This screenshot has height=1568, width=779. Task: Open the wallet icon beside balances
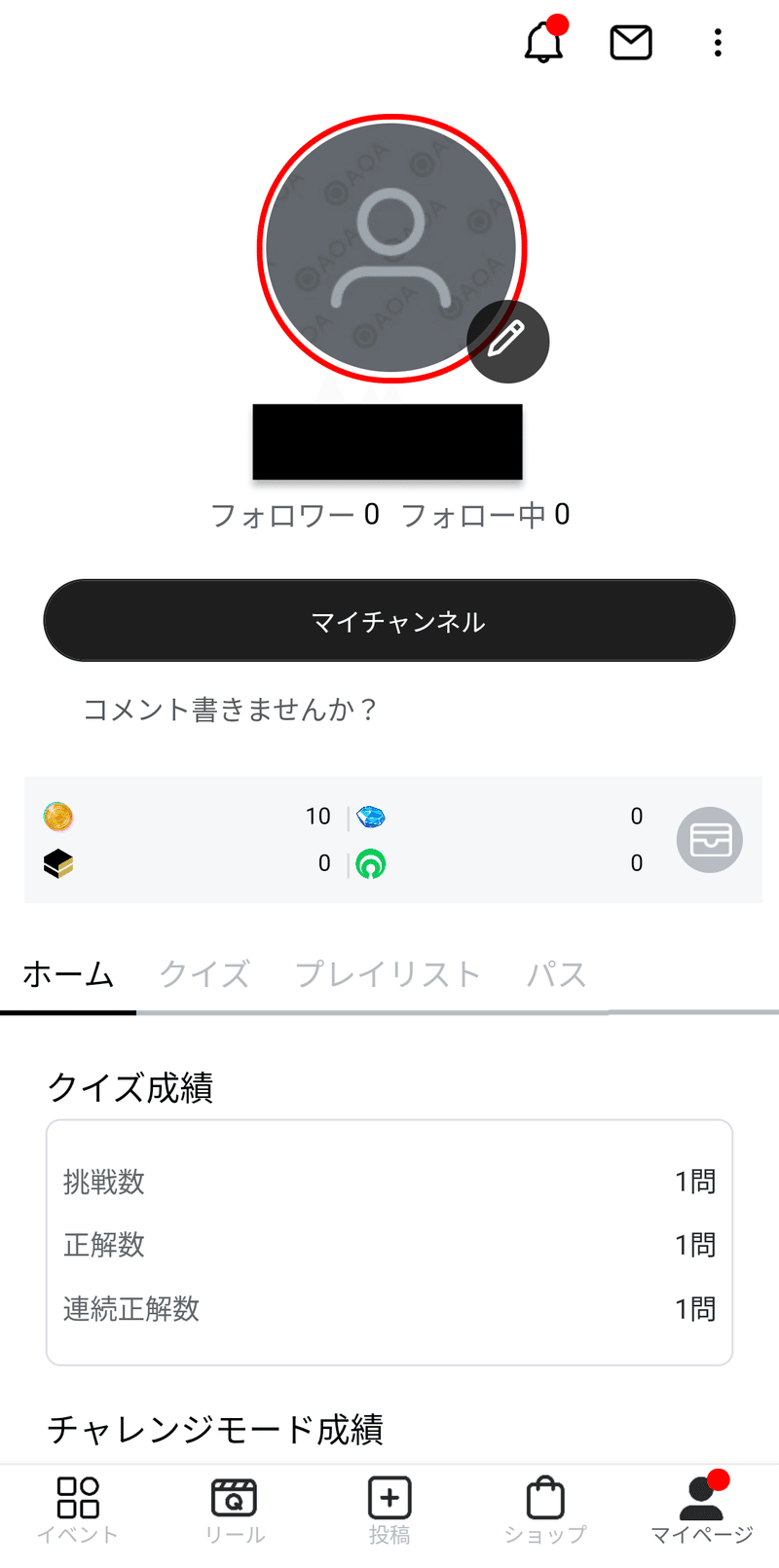[710, 840]
